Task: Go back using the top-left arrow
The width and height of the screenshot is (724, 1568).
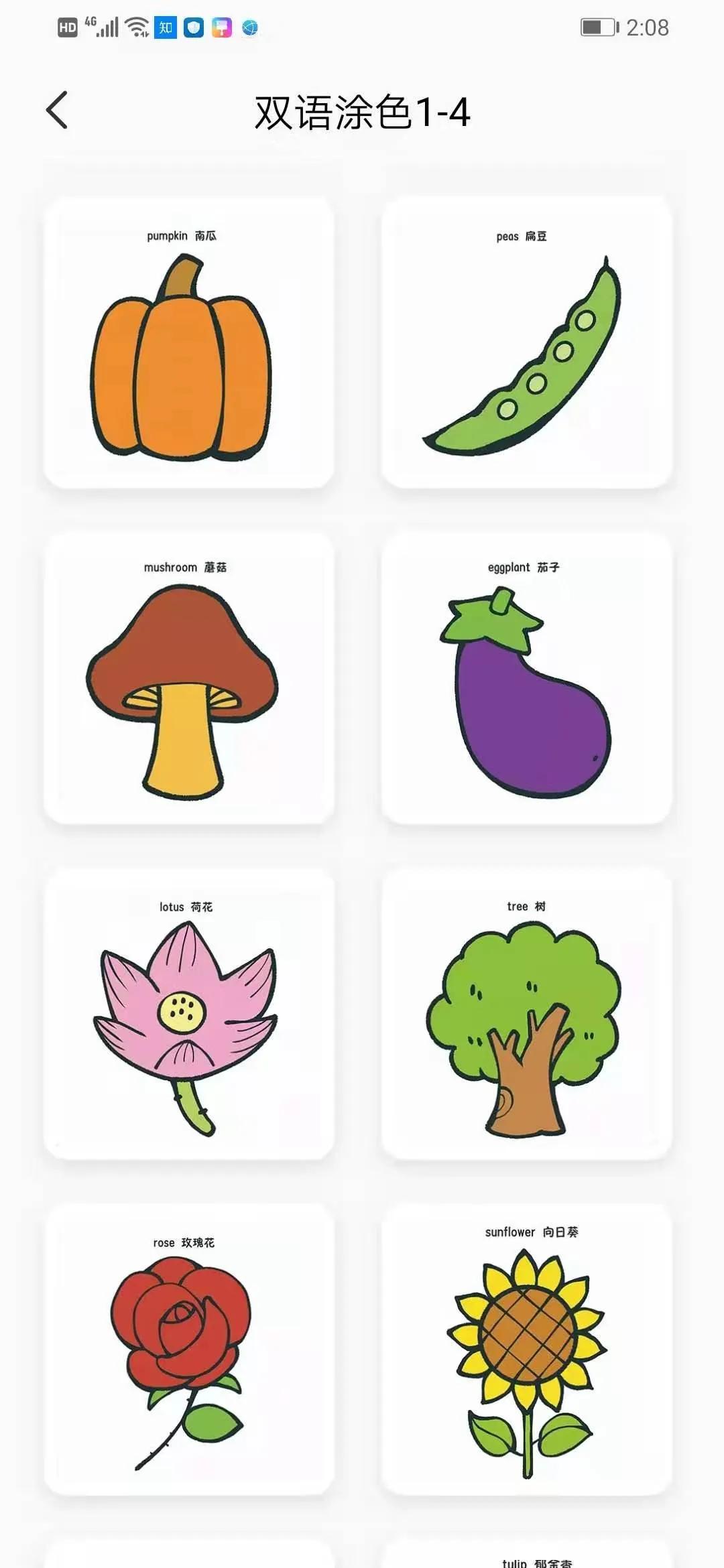Action: 58,111
